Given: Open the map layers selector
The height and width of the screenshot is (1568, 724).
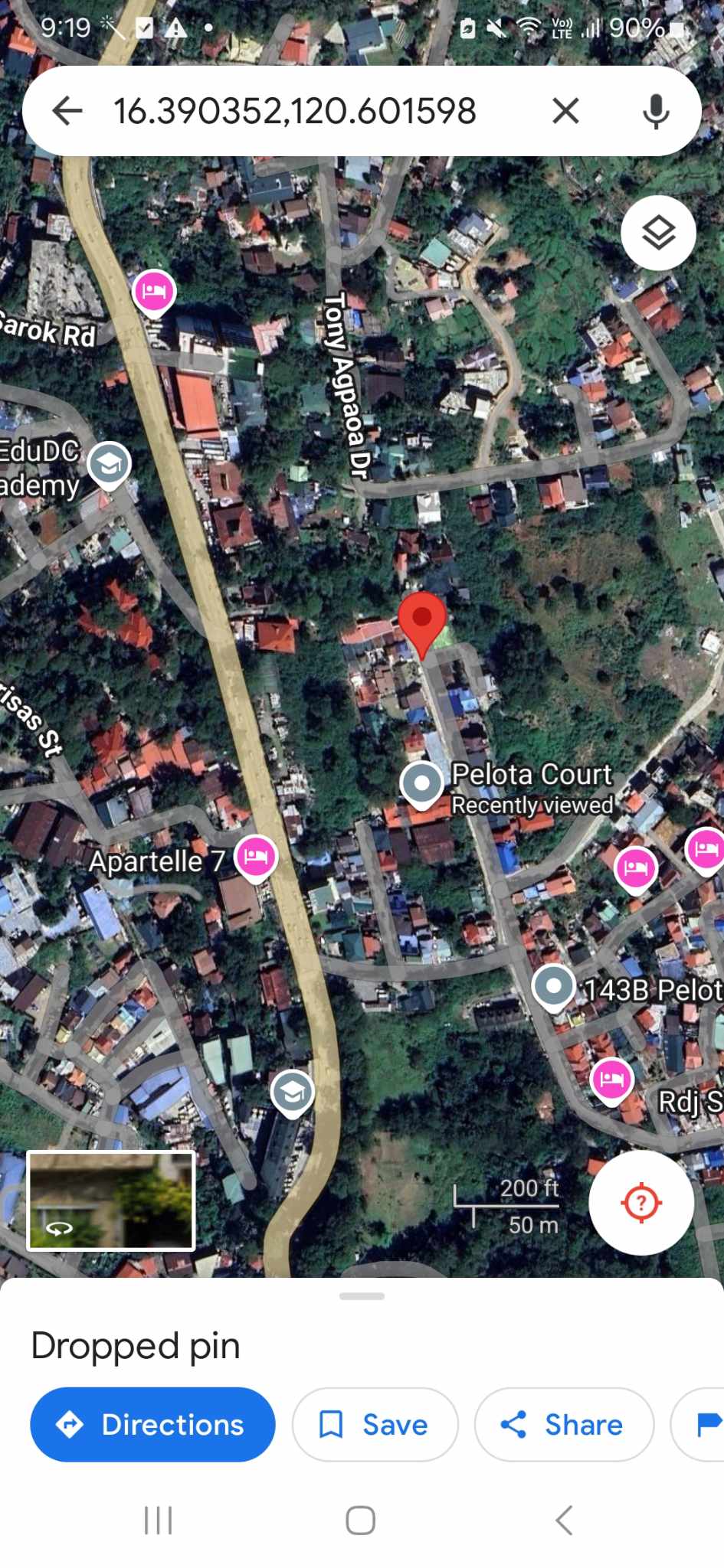Looking at the screenshot, I should click(x=658, y=233).
